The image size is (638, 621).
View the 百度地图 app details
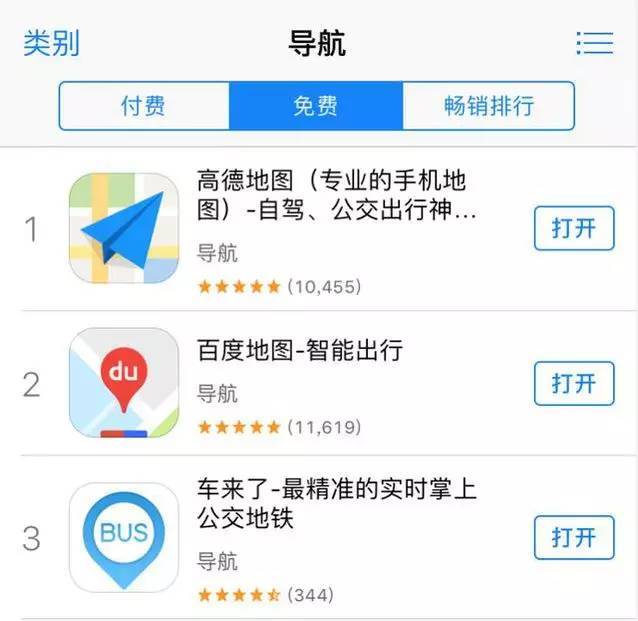point(300,351)
